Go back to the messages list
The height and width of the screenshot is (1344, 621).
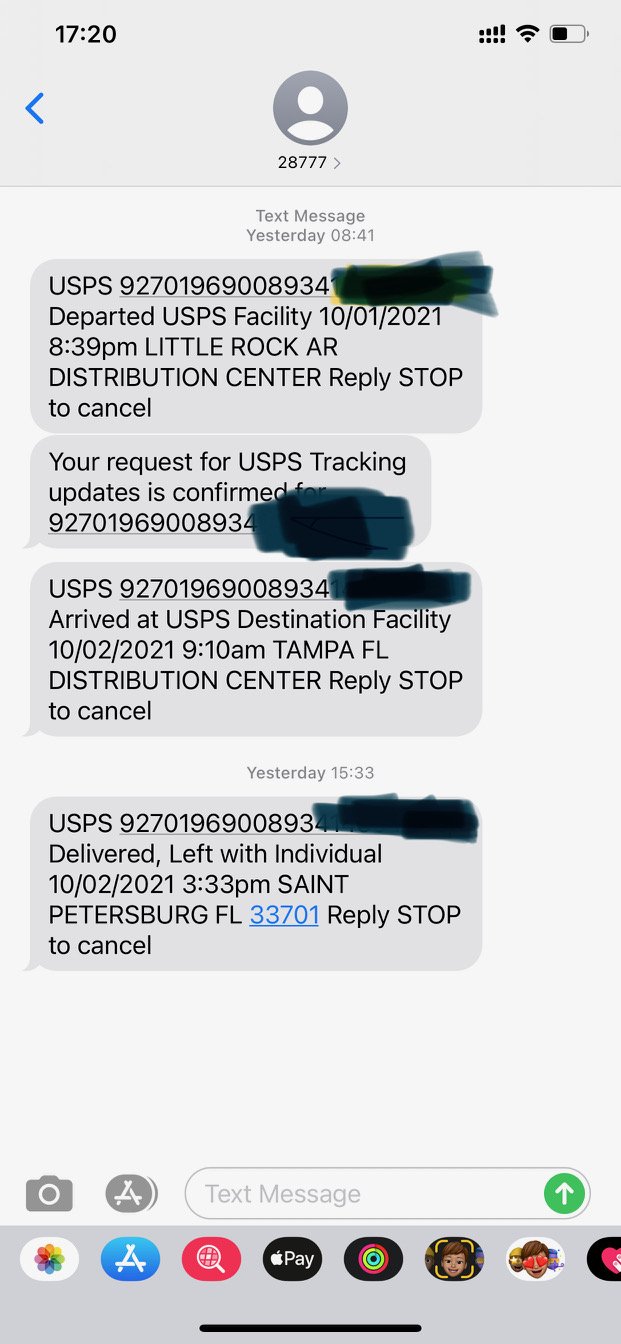[x=35, y=108]
